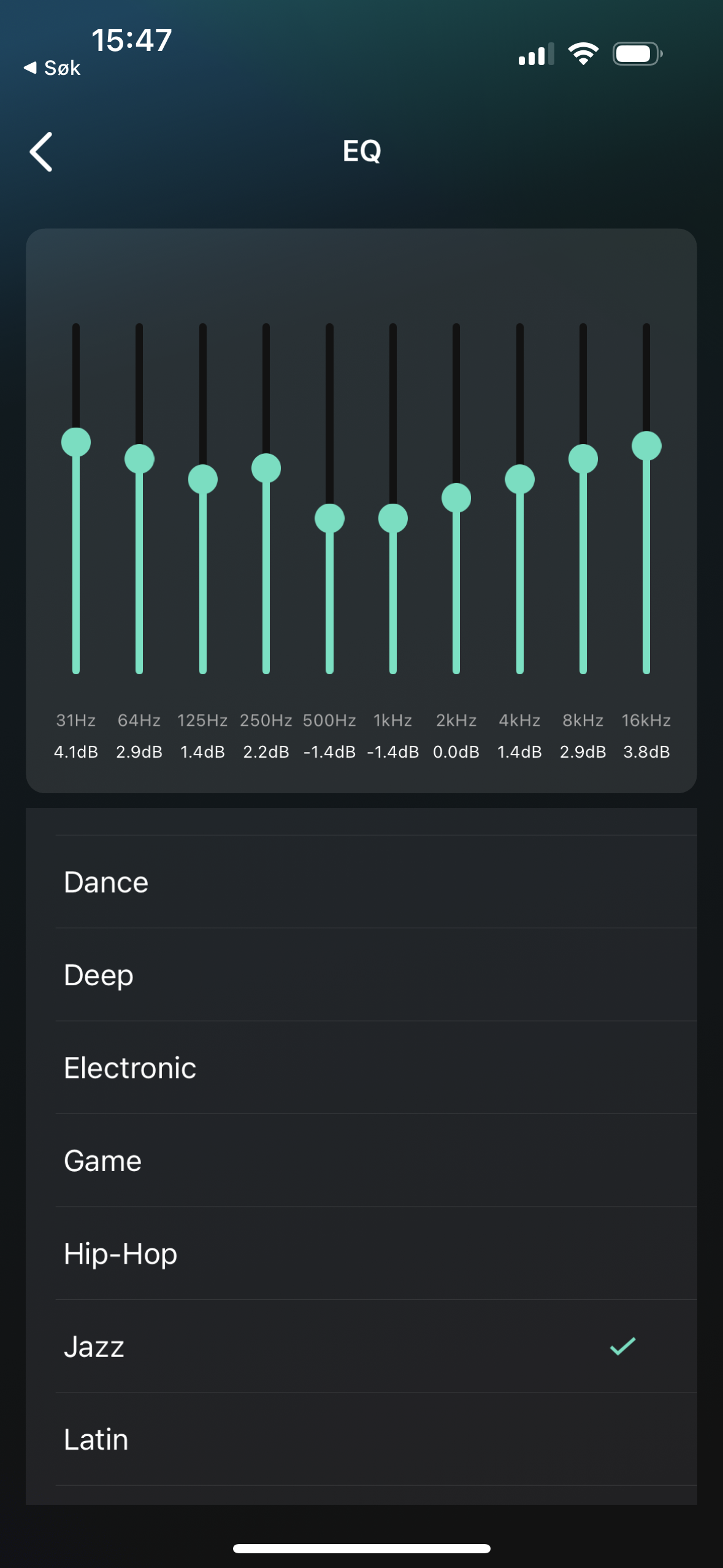Tap the 31Hz band slider
Image resolution: width=723 pixels, height=1568 pixels.
[x=76, y=442]
